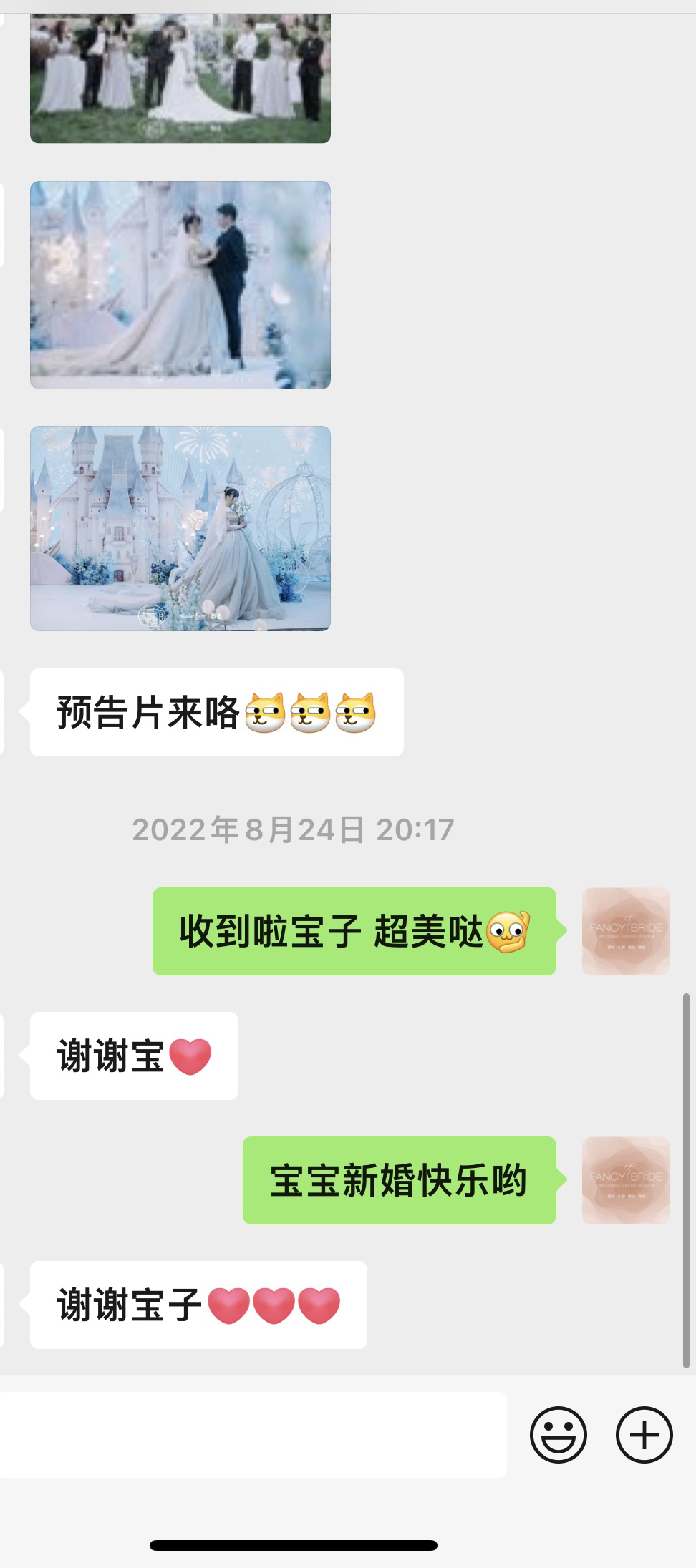The image size is (696, 1568).
Task: Open the plus attachments menu
Action: (x=644, y=1435)
